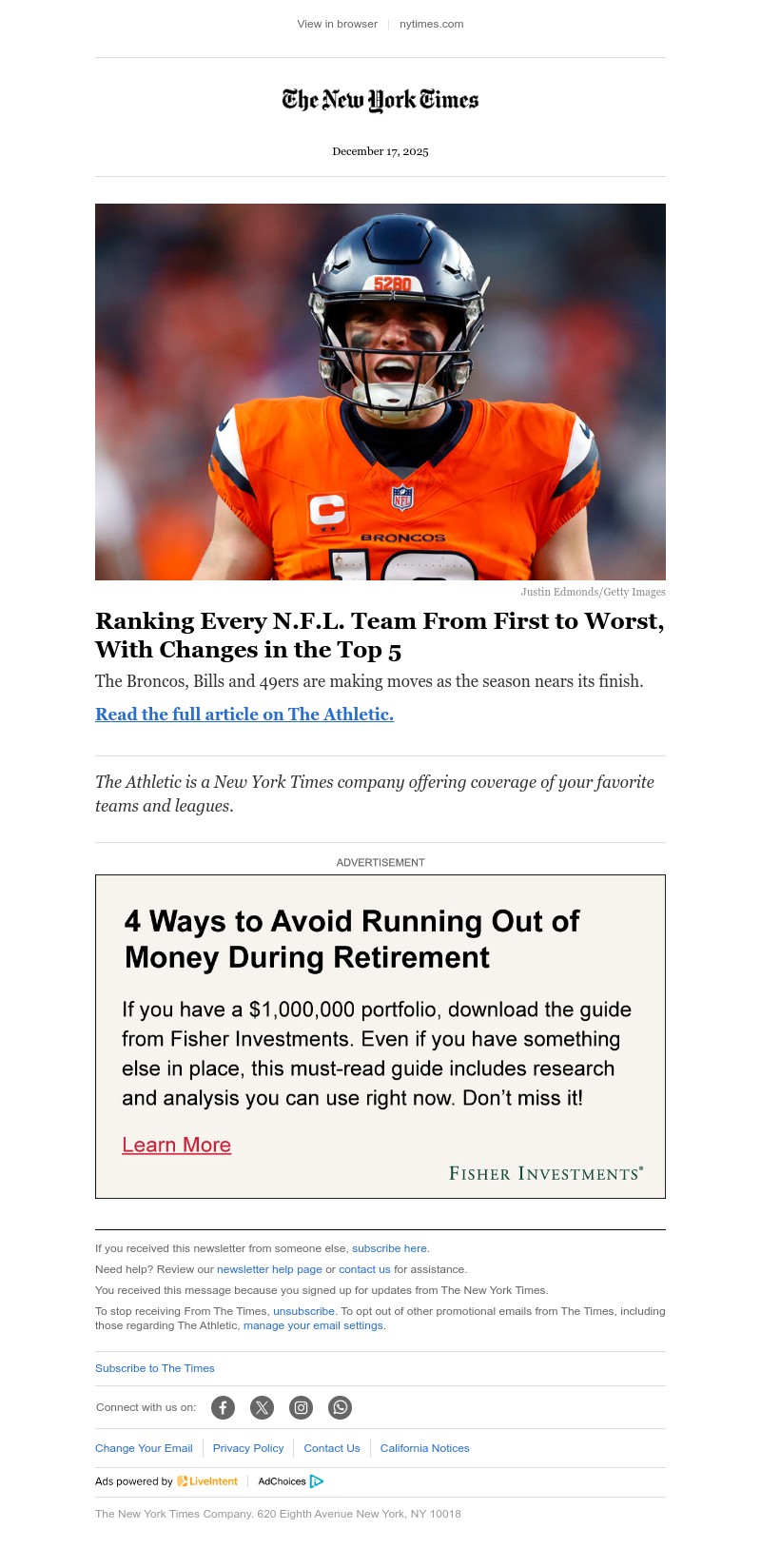View California Notices

[x=424, y=1448]
